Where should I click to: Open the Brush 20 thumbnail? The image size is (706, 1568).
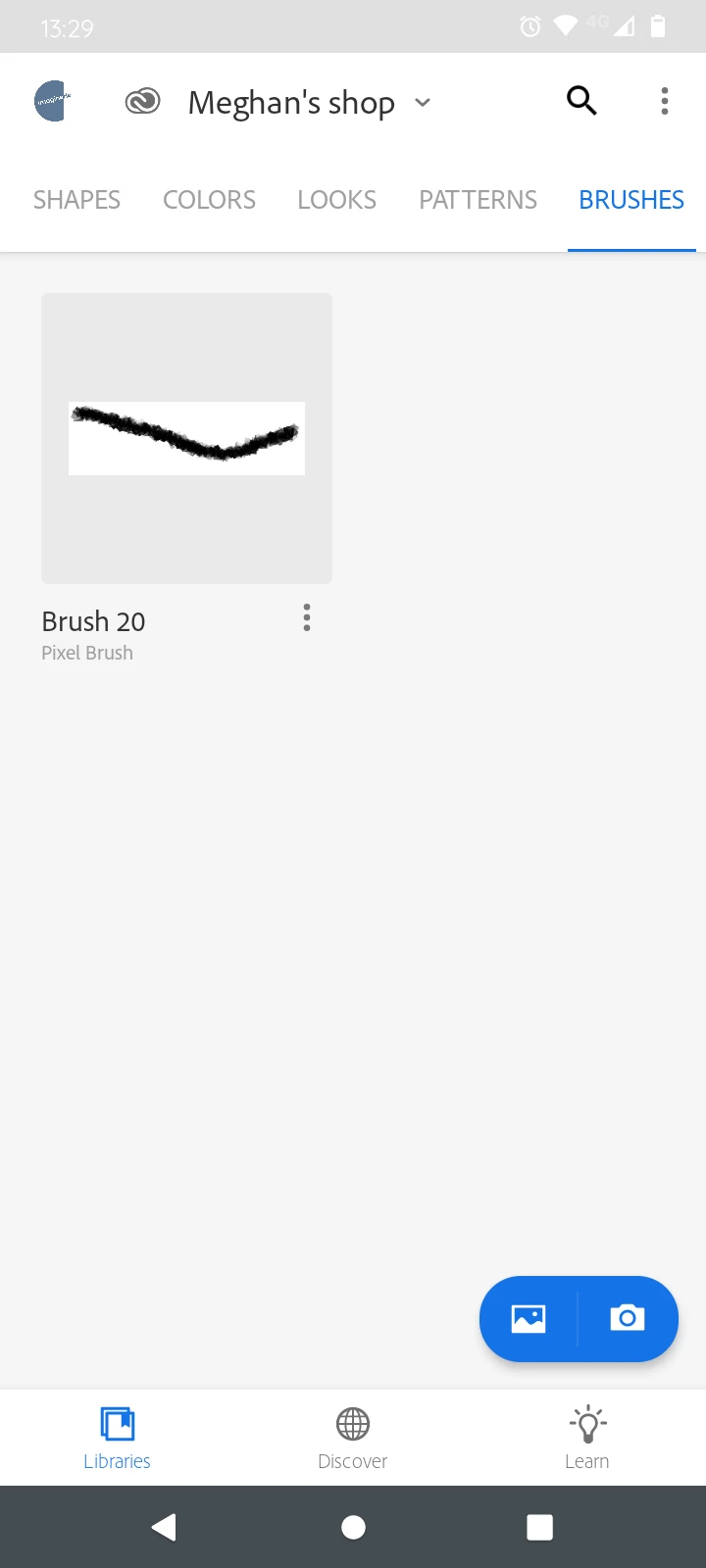[186, 438]
